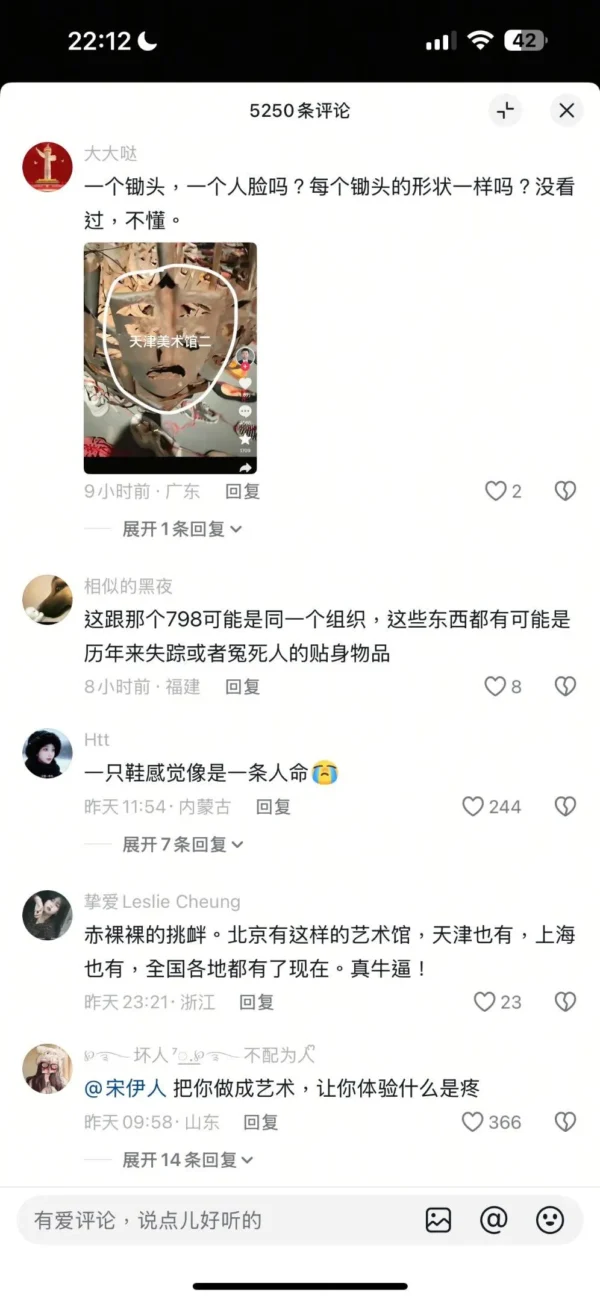Collapse the comment panel with the shrink icon

506,111
